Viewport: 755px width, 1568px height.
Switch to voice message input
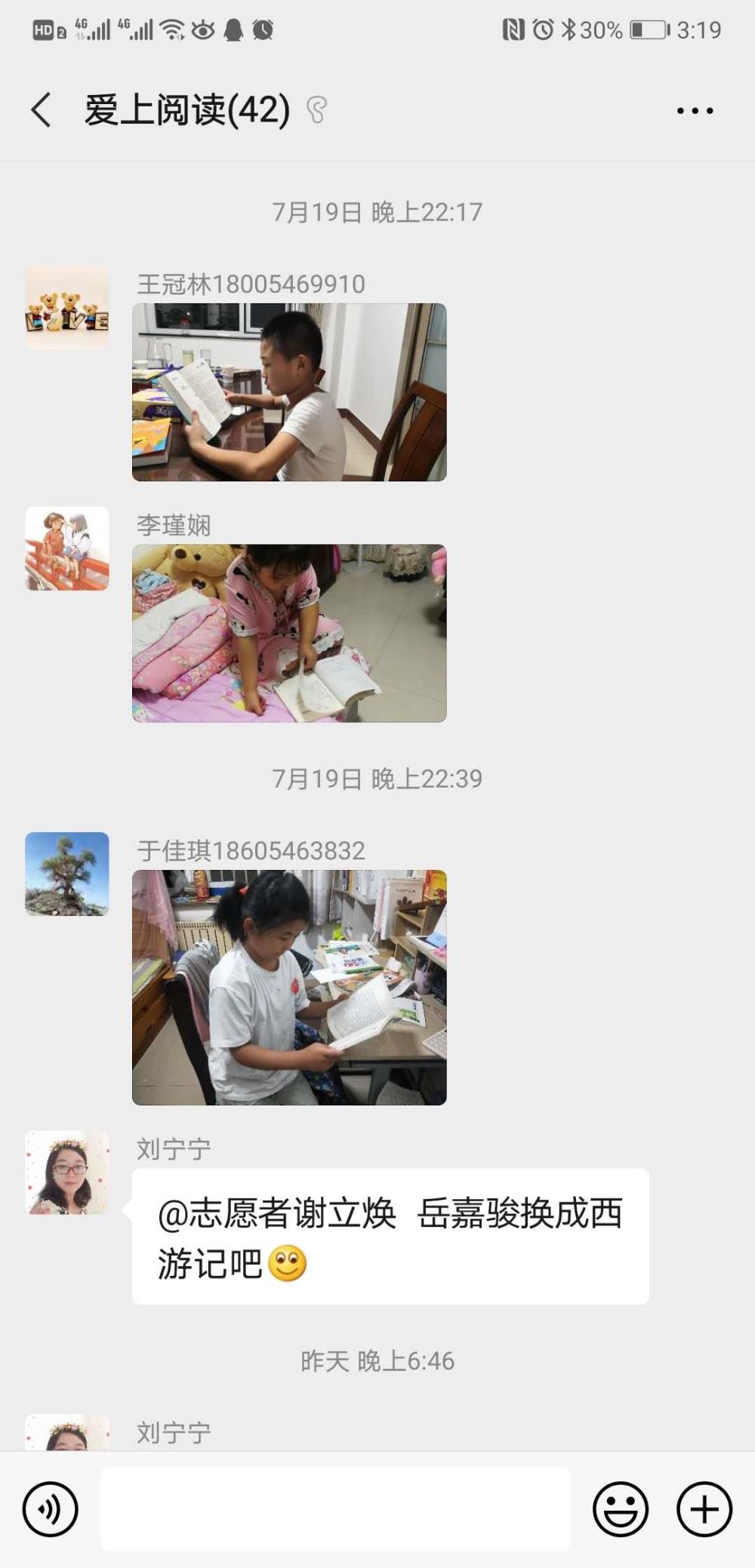coord(51,1509)
